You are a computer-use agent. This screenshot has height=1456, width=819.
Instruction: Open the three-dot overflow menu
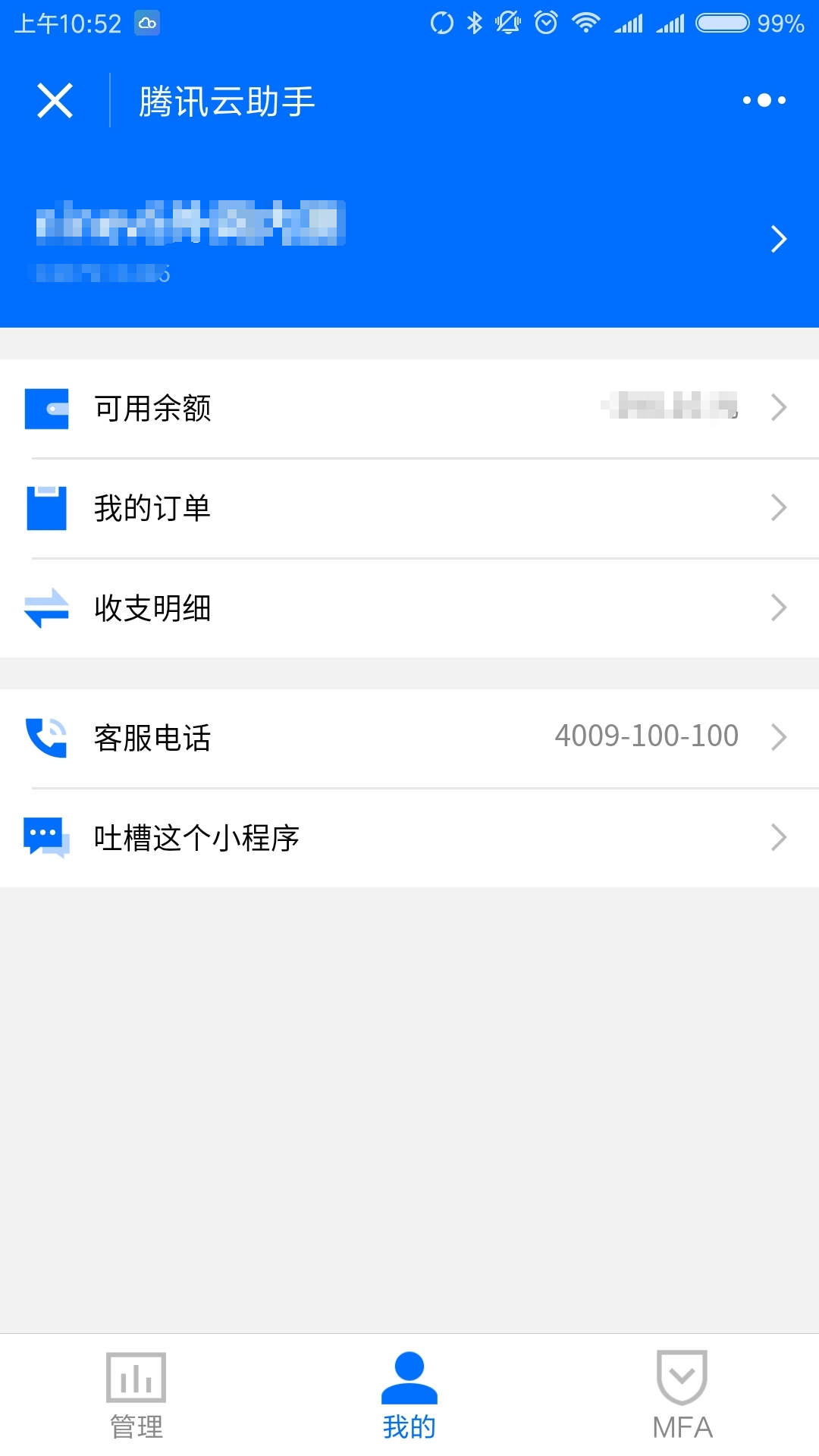(x=764, y=100)
